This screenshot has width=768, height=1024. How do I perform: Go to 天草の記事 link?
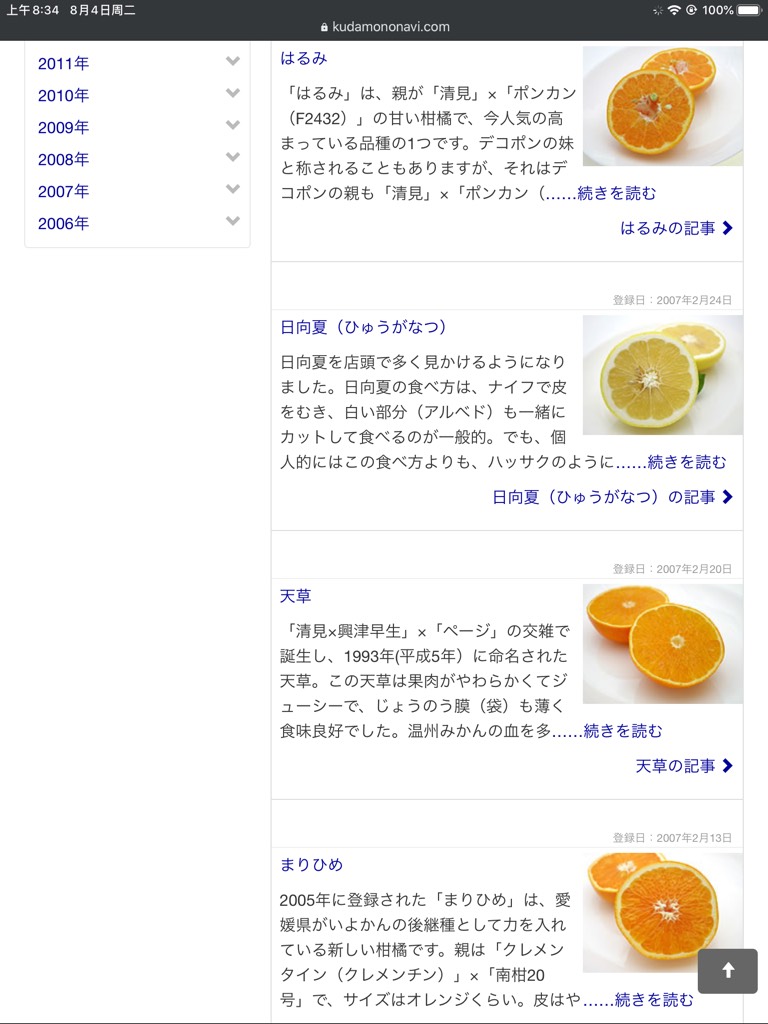click(684, 766)
